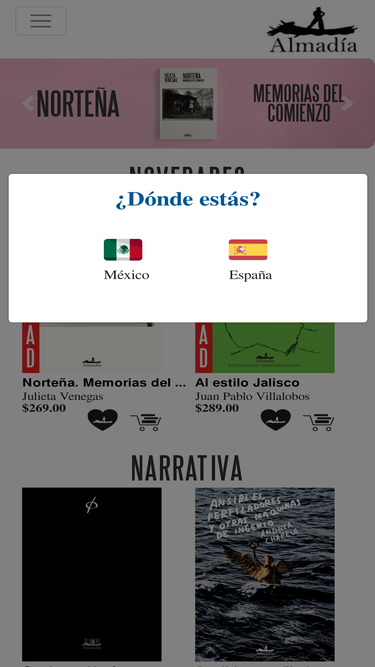Favorite Al estilo Jalisco with heart icon
This screenshot has width=375, height=667.
point(276,420)
